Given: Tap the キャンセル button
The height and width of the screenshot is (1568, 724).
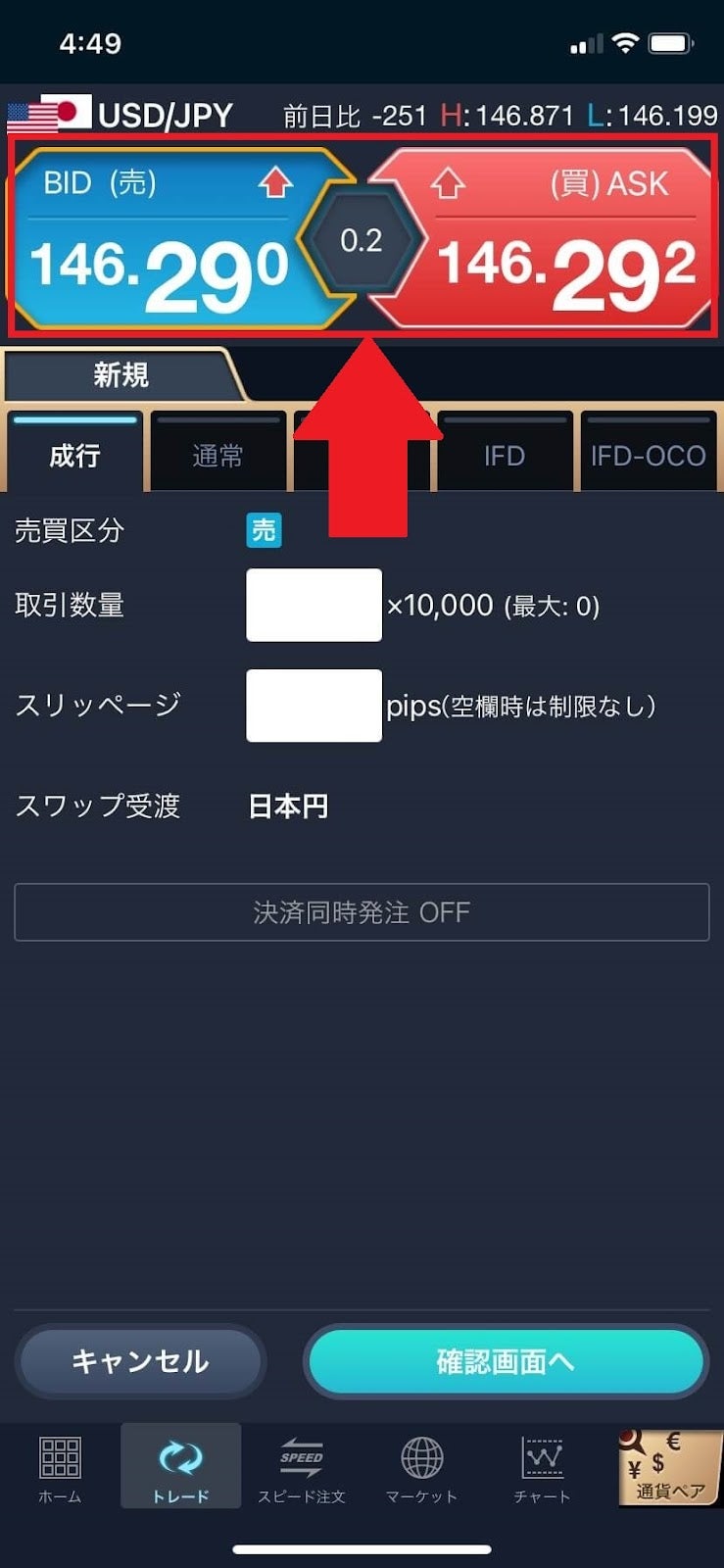Looking at the screenshot, I should click(x=140, y=1360).
